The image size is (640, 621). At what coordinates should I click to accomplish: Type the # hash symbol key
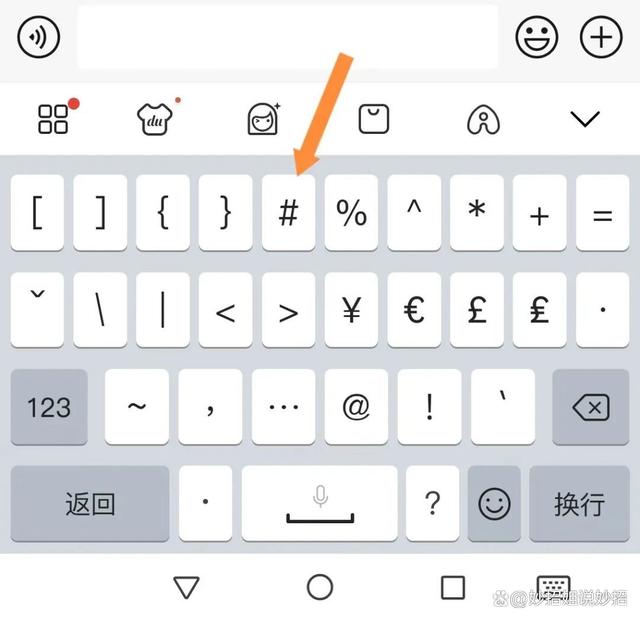(288, 214)
